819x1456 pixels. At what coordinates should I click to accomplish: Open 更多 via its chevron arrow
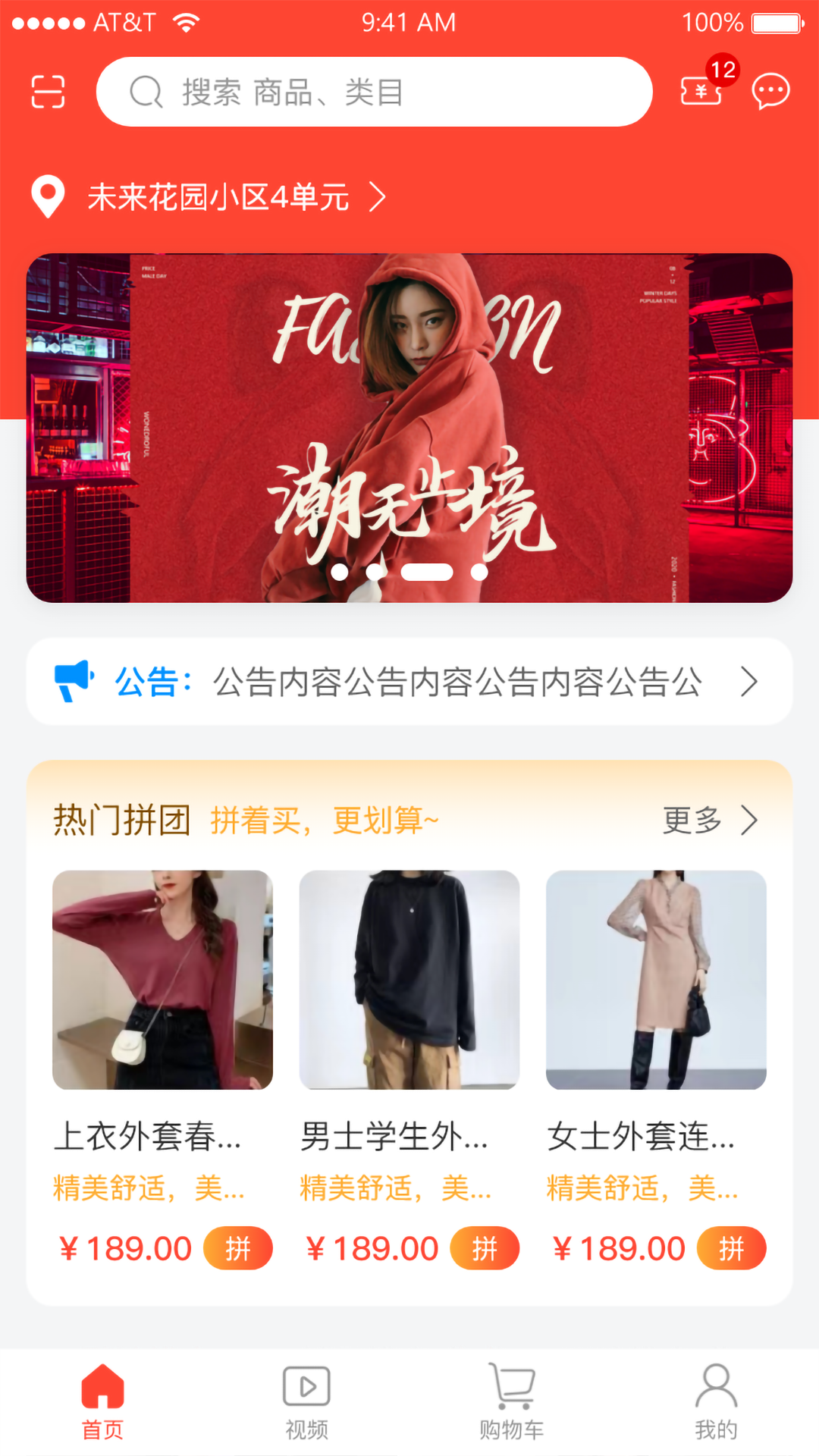pyautogui.click(x=752, y=819)
